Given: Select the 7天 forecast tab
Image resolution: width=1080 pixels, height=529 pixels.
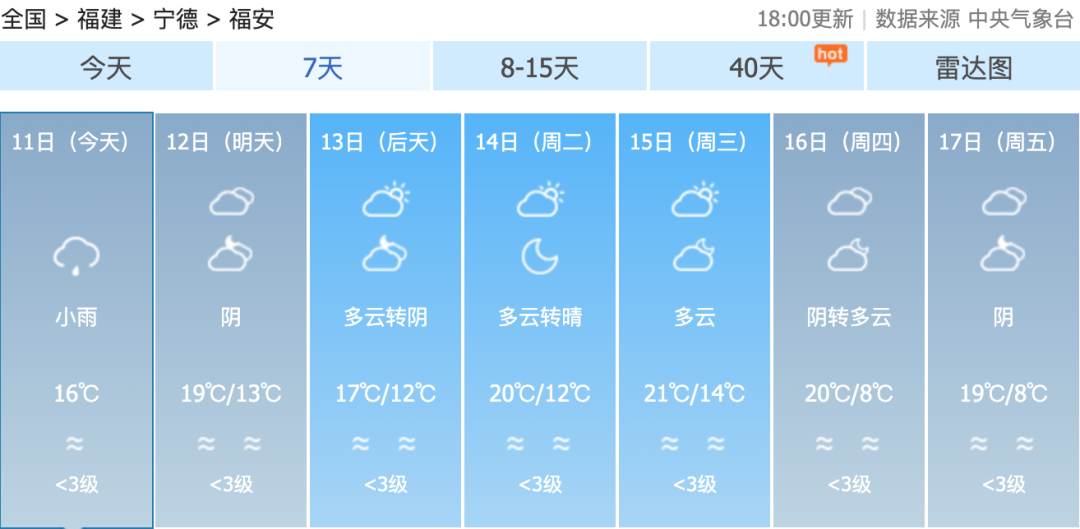Looking at the screenshot, I should click(x=323, y=67).
